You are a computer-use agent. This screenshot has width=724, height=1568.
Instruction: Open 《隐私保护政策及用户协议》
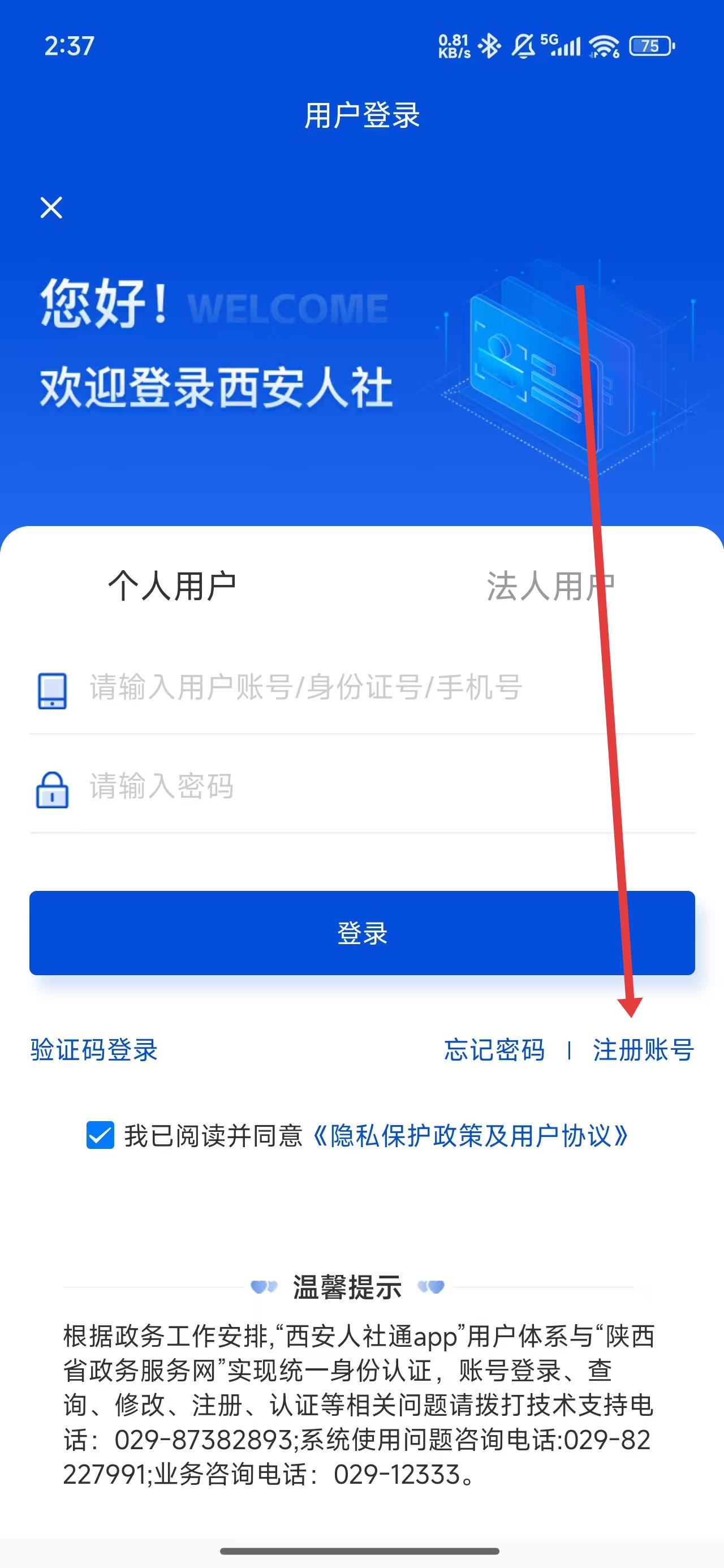[x=470, y=1136]
